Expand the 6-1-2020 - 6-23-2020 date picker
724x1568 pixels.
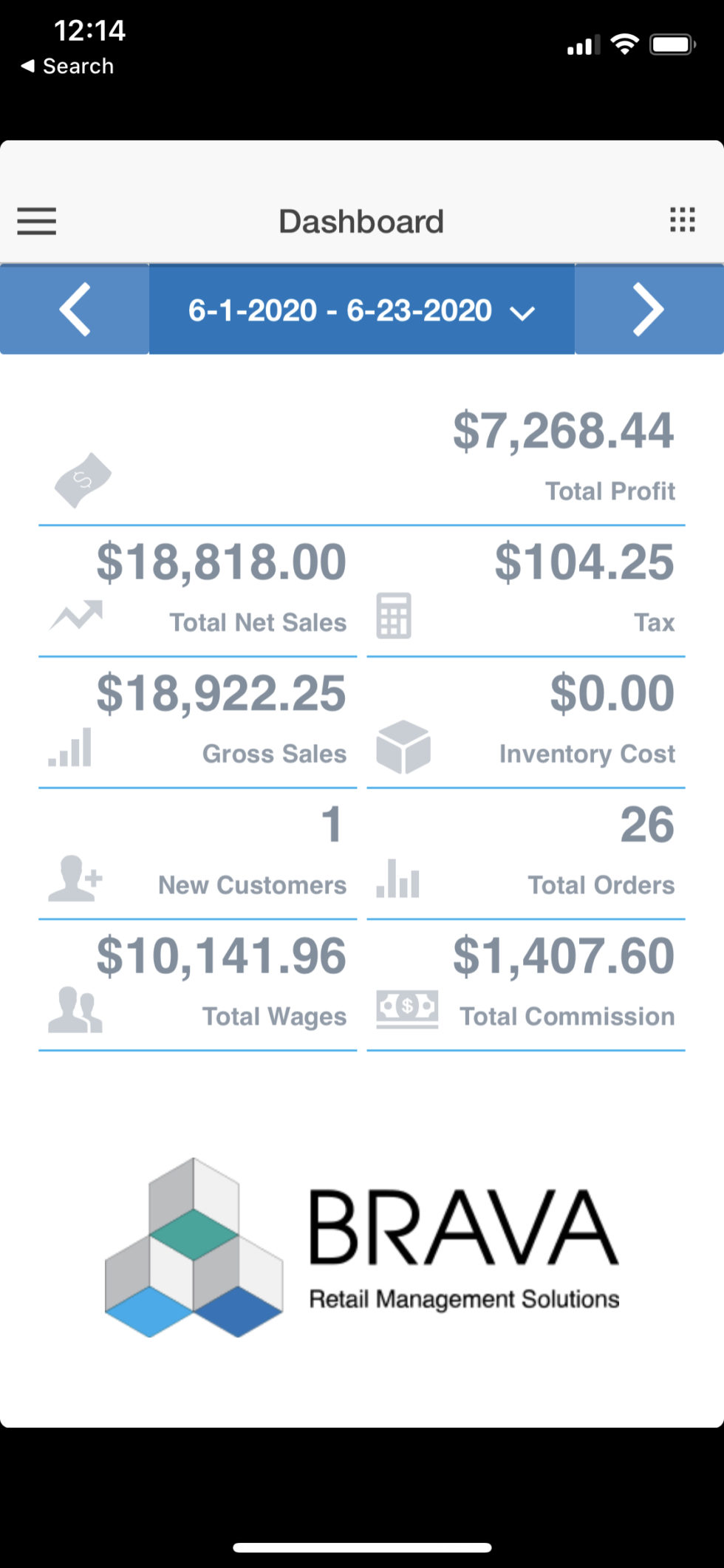(361, 310)
